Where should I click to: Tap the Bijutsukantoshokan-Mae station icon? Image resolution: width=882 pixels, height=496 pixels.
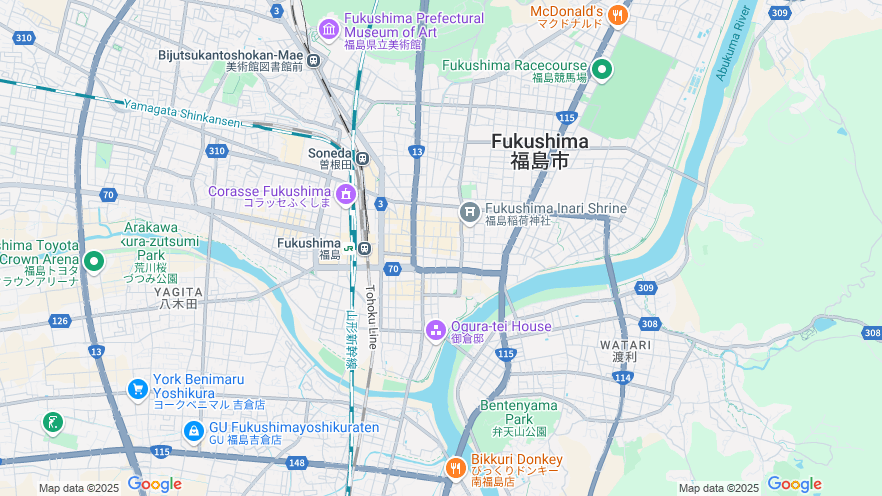pyautogui.click(x=314, y=60)
